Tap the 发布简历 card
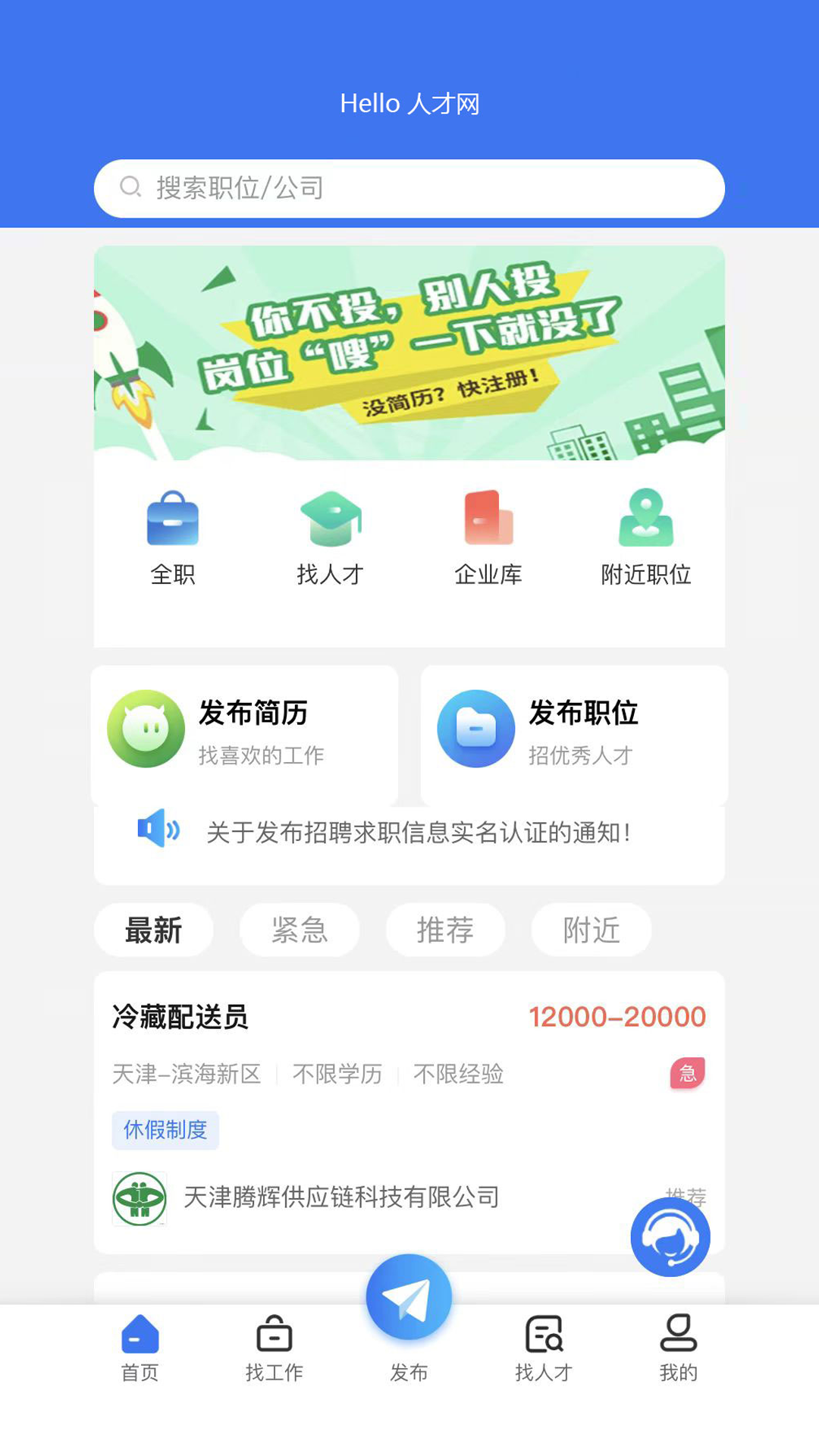 coord(244,735)
